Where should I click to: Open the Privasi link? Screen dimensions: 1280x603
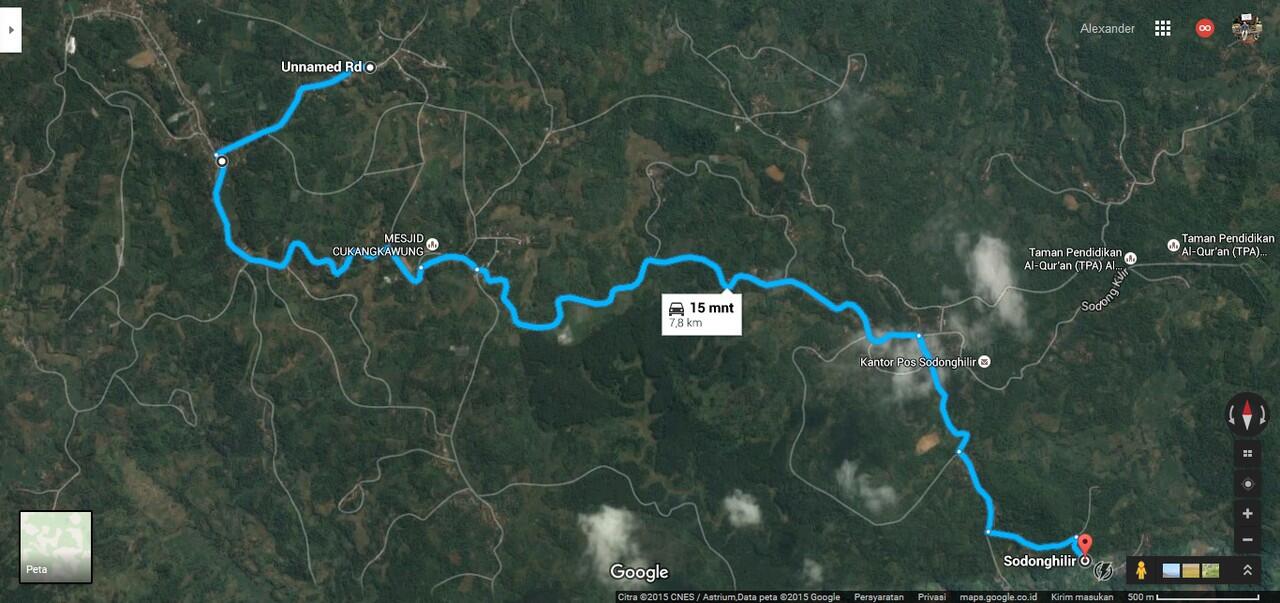[932, 597]
